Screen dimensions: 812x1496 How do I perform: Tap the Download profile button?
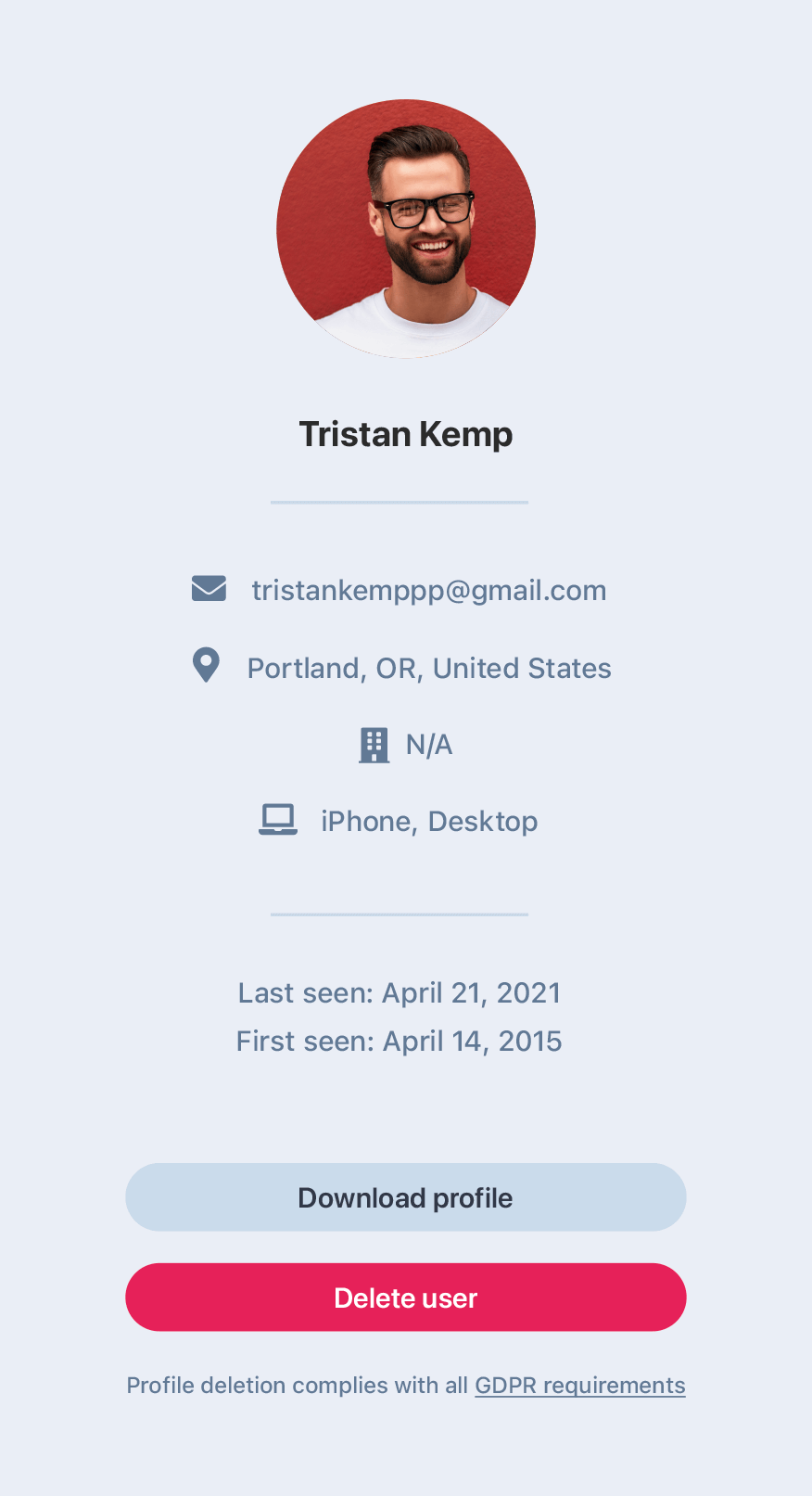click(x=406, y=1197)
